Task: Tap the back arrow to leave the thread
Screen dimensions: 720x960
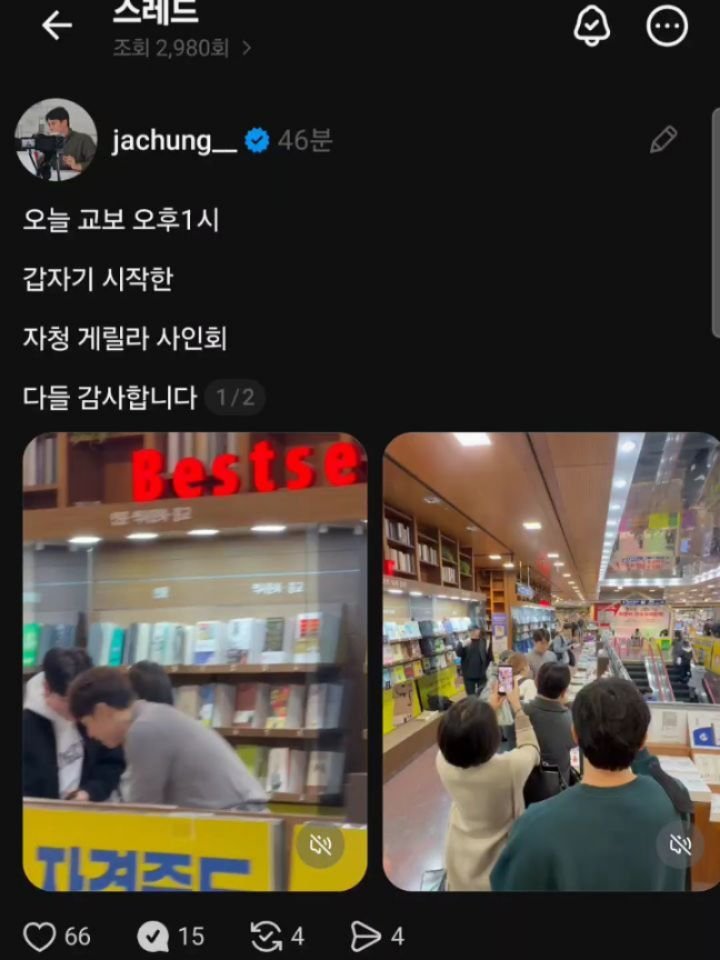Action: click(57, 27)
